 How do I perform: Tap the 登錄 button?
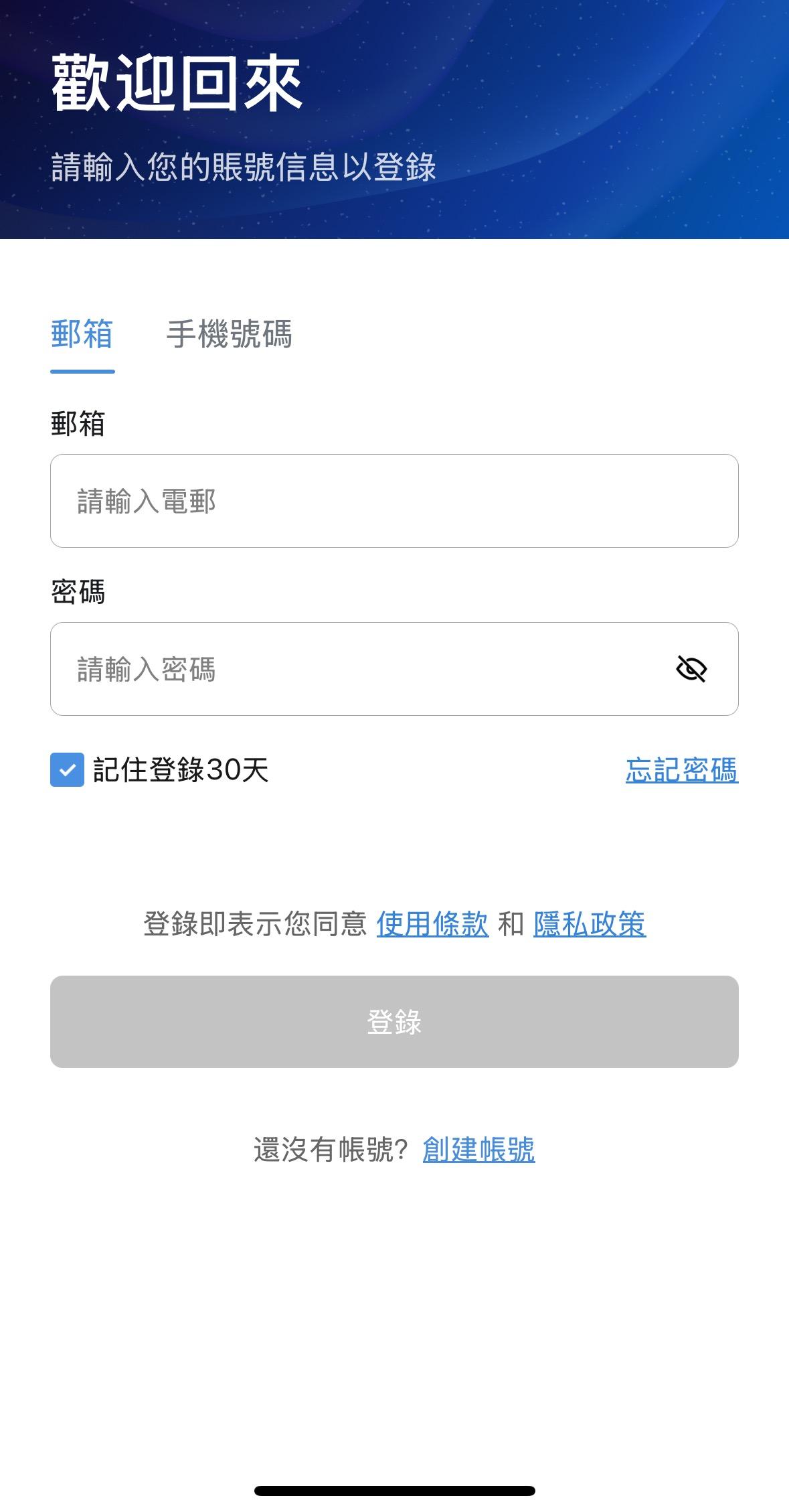pos(393,1021)
